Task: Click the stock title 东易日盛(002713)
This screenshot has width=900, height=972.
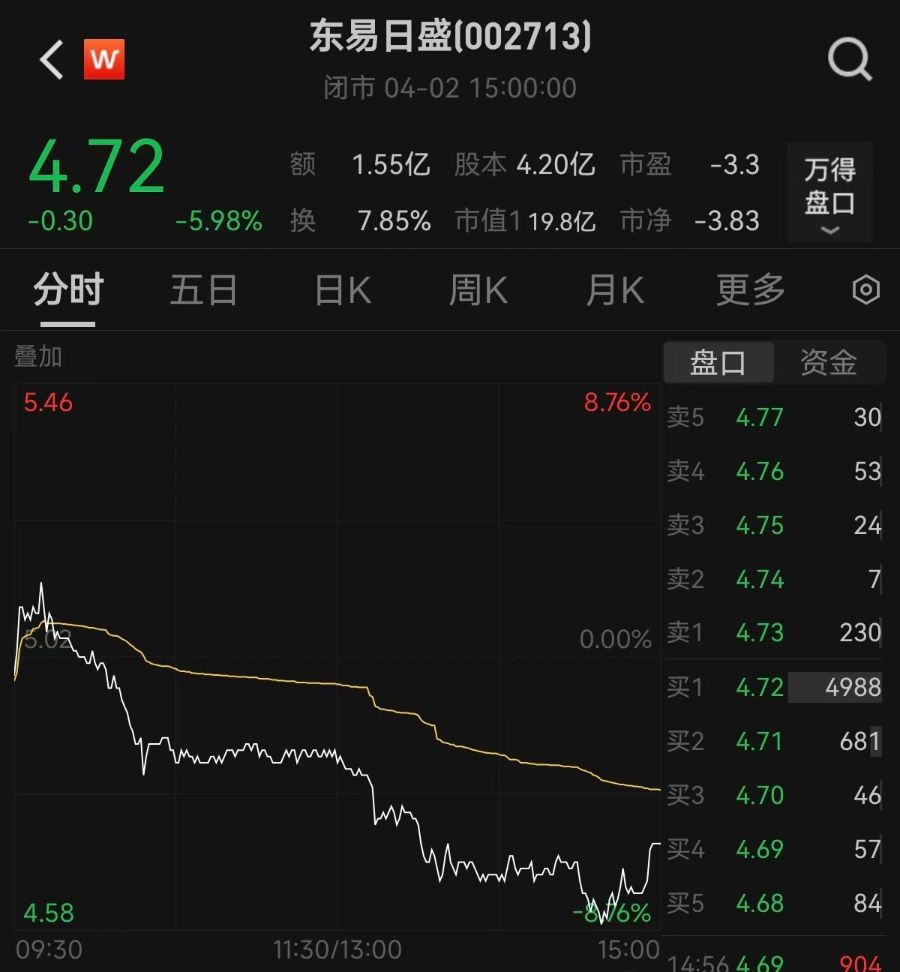Action: pos(449,38)
